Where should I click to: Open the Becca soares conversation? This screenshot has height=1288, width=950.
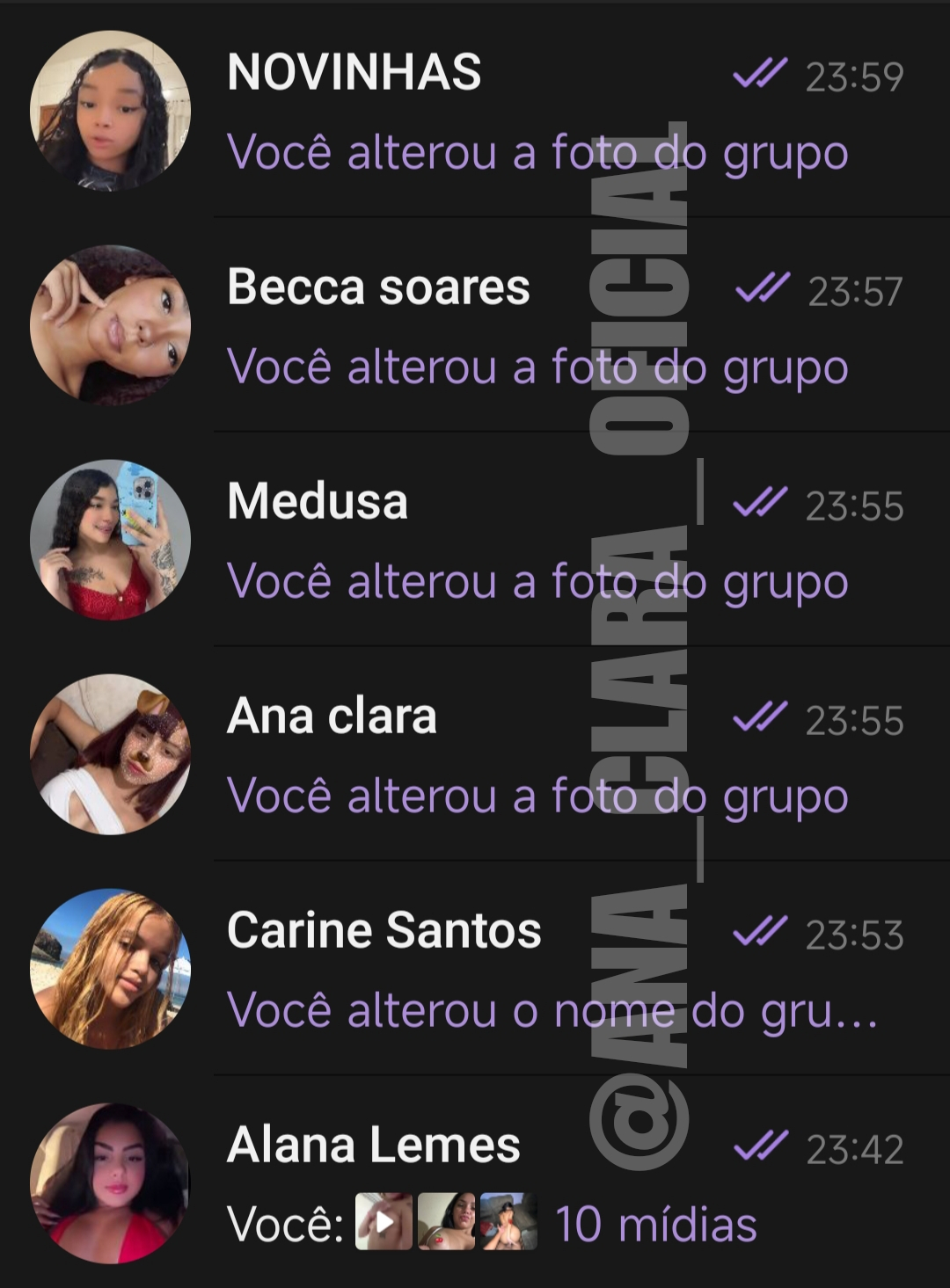(378, 287)
